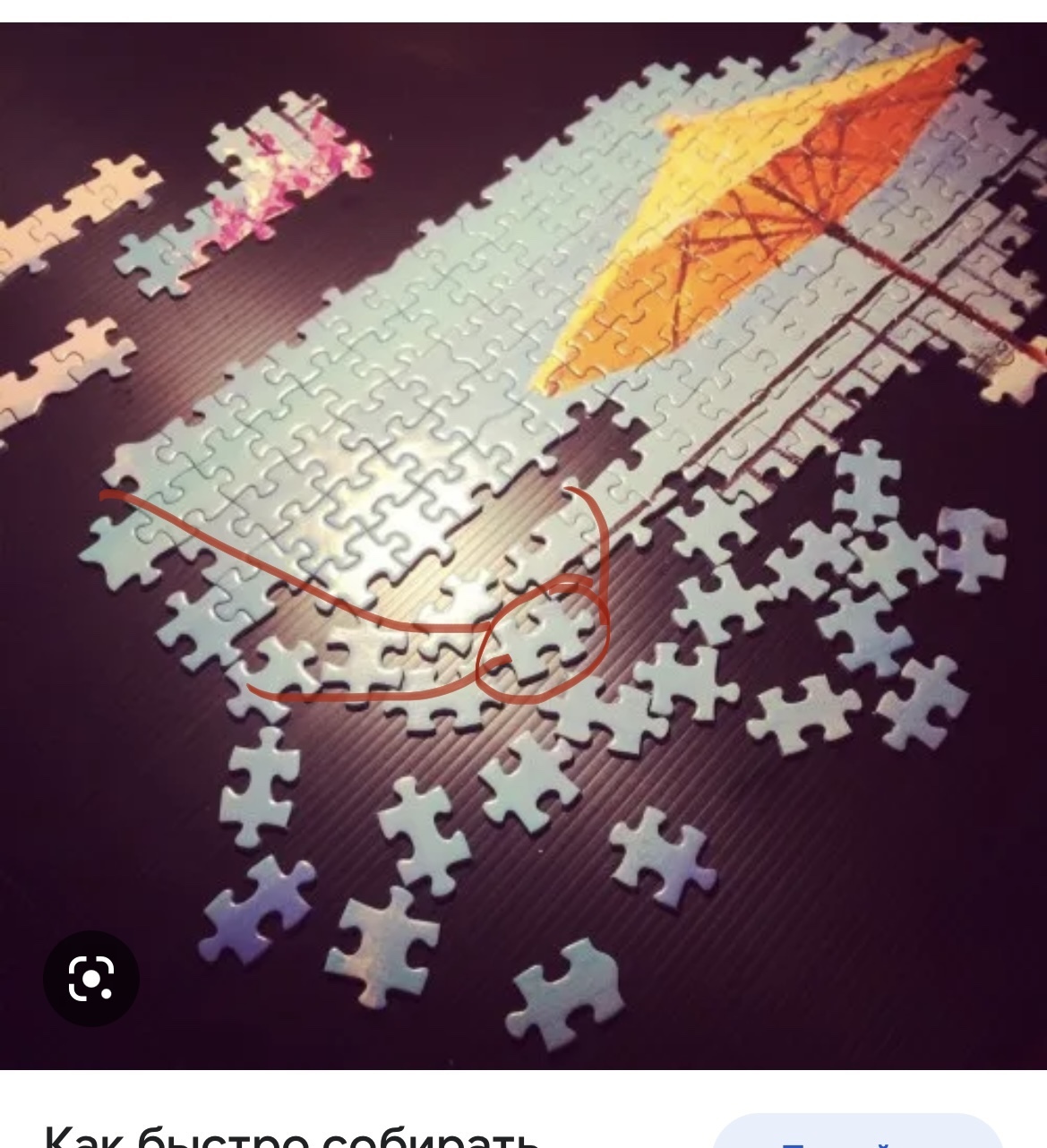Search this image with Google Lens
The image size is (1047, 1148).
point(90,978)
